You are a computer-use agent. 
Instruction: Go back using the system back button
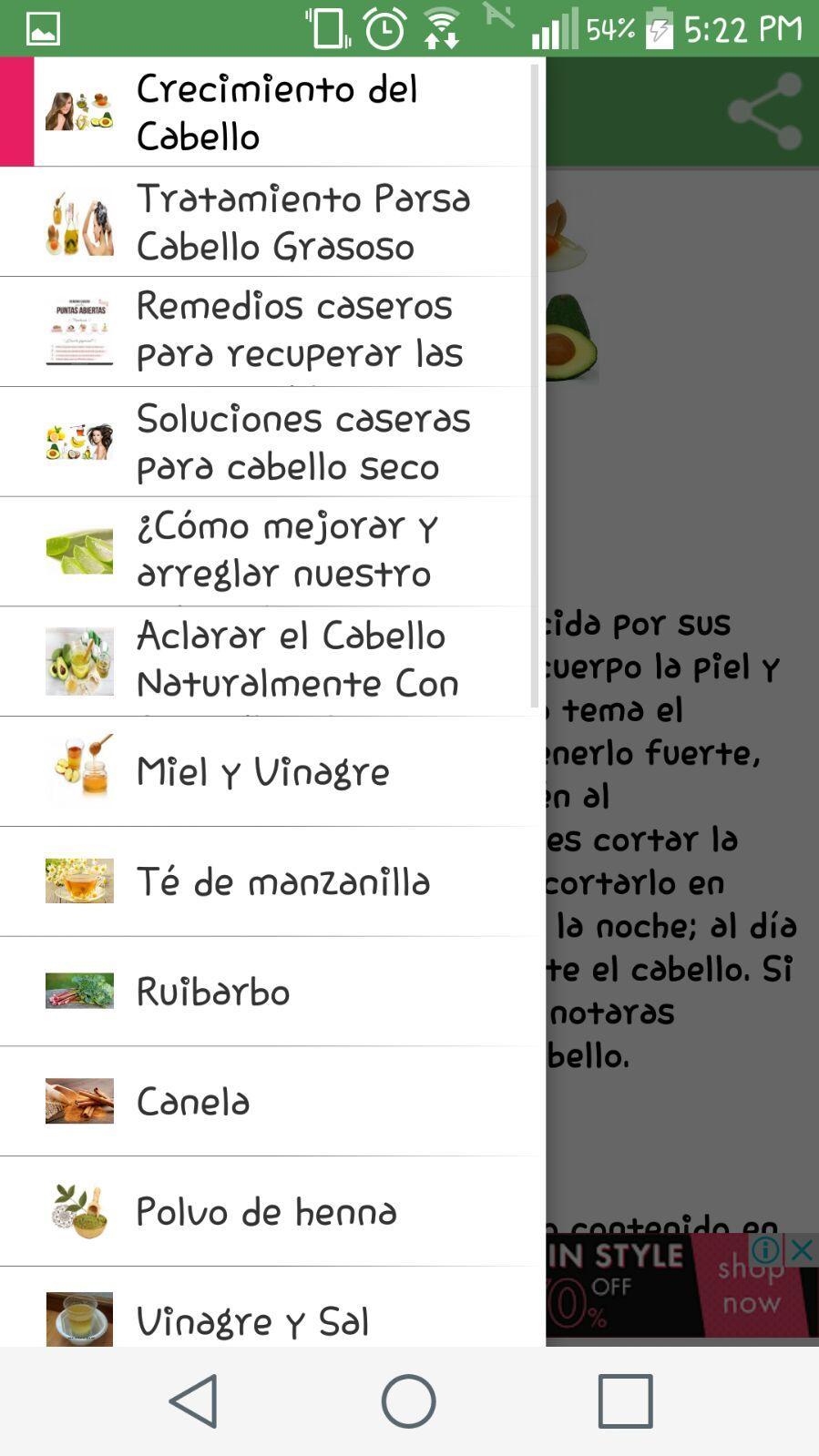click(193, 1401)
